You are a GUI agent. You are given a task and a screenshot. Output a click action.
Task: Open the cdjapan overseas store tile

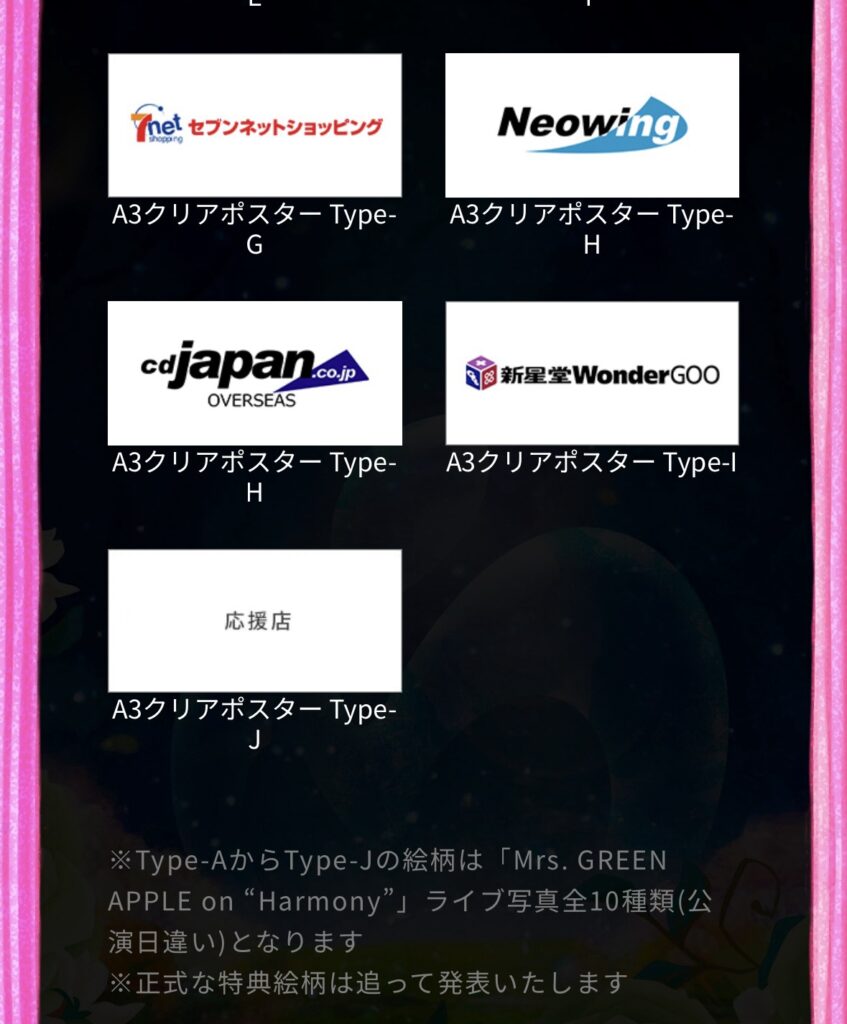[x=255, y=373]
